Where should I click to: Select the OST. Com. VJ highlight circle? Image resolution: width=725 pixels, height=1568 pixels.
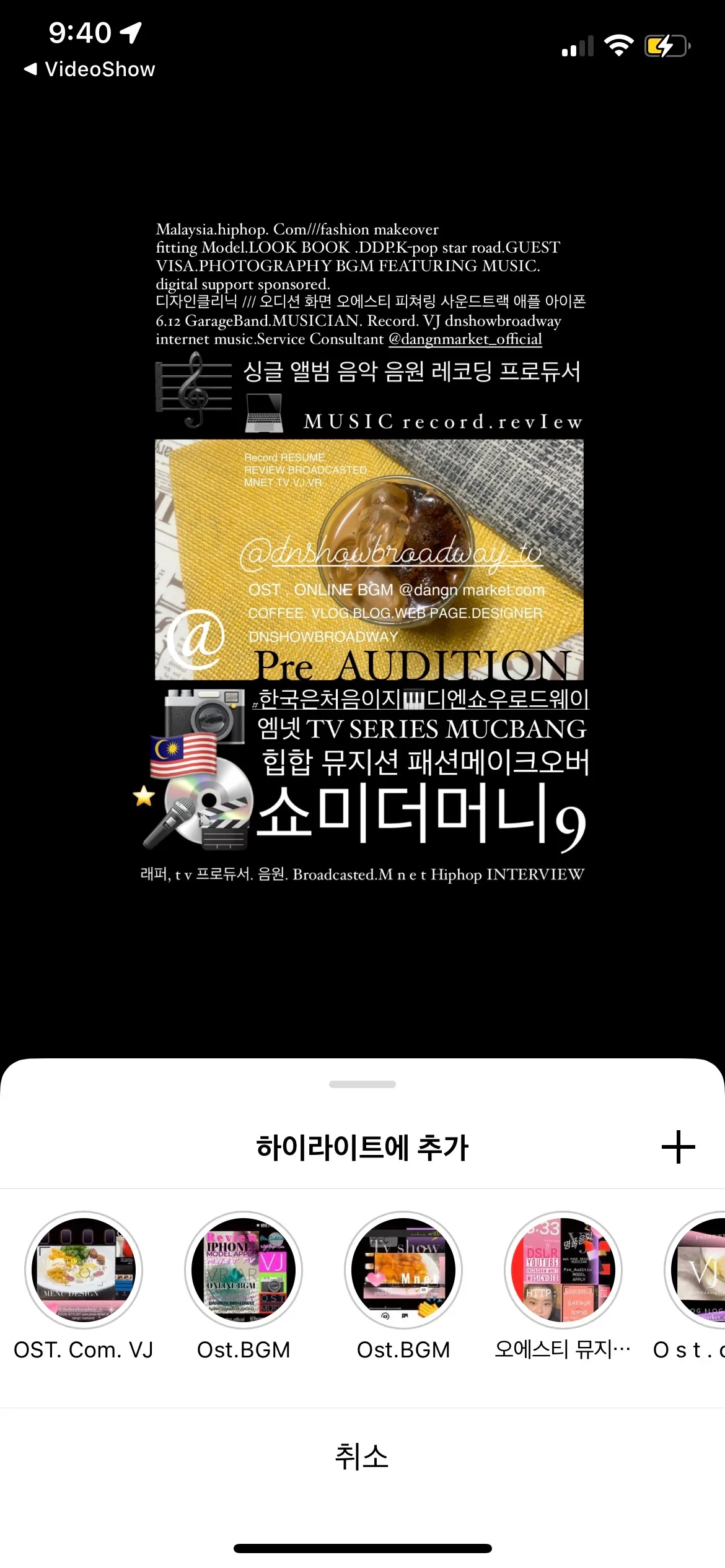pyautogui.click(x=84, y=1270)
